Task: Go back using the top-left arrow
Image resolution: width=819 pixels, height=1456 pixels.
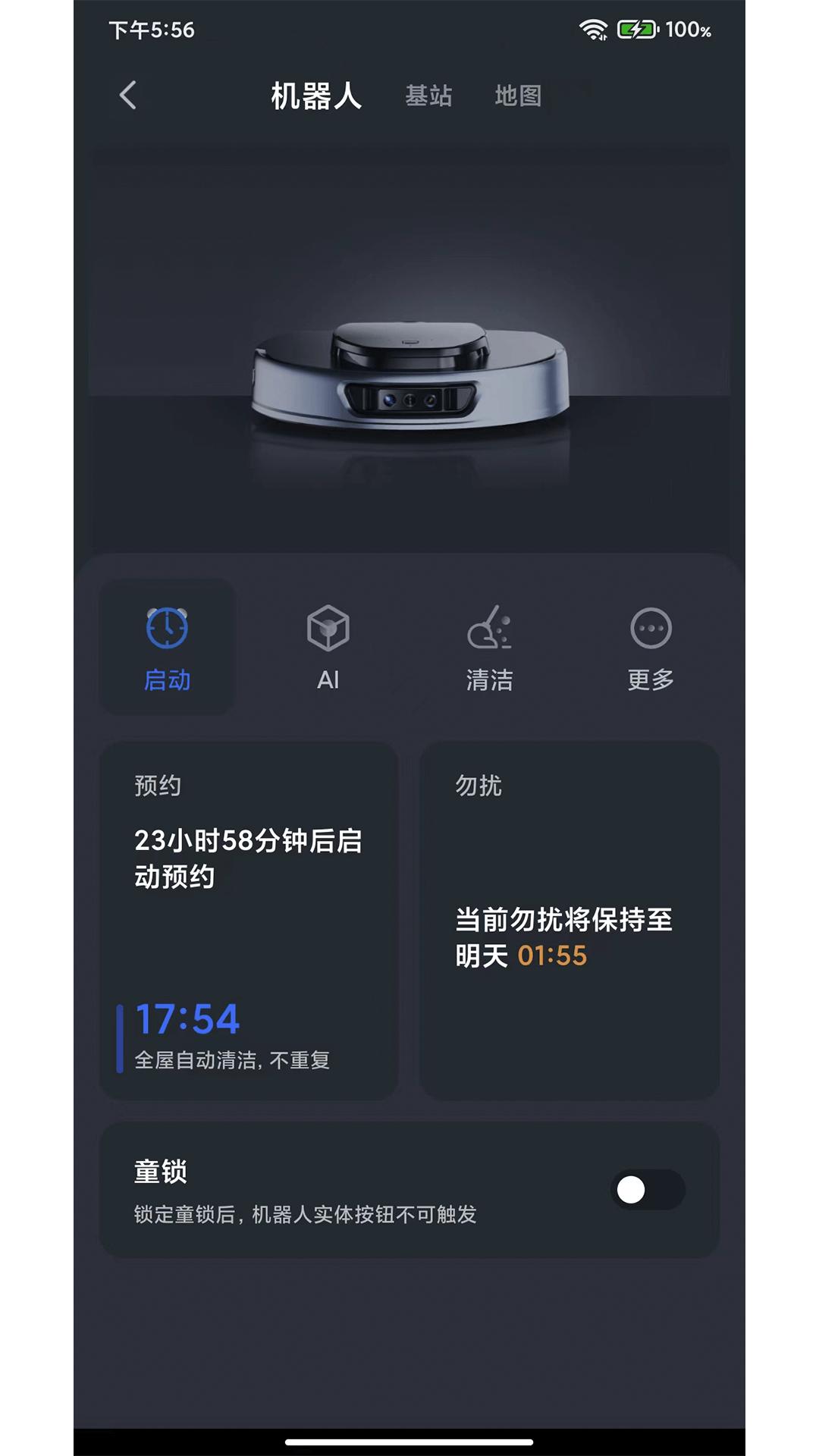Action: tap(128, 96)
